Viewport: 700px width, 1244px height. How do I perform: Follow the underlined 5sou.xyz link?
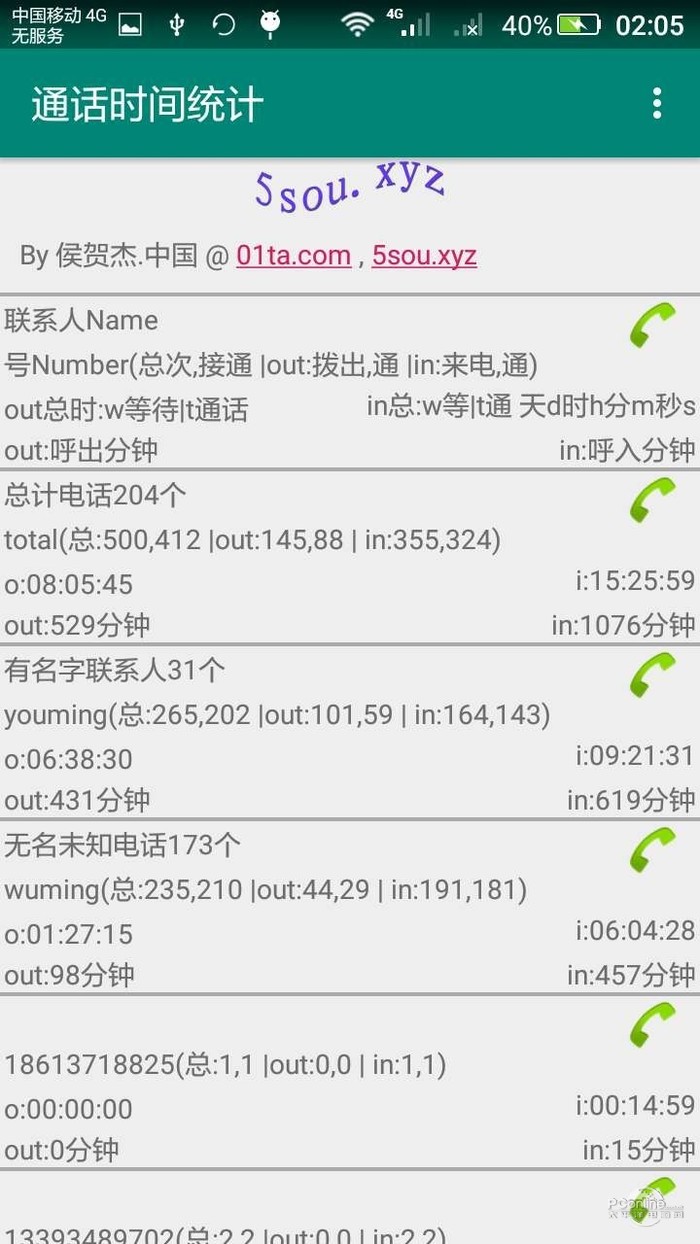click(x=424, y=256)
